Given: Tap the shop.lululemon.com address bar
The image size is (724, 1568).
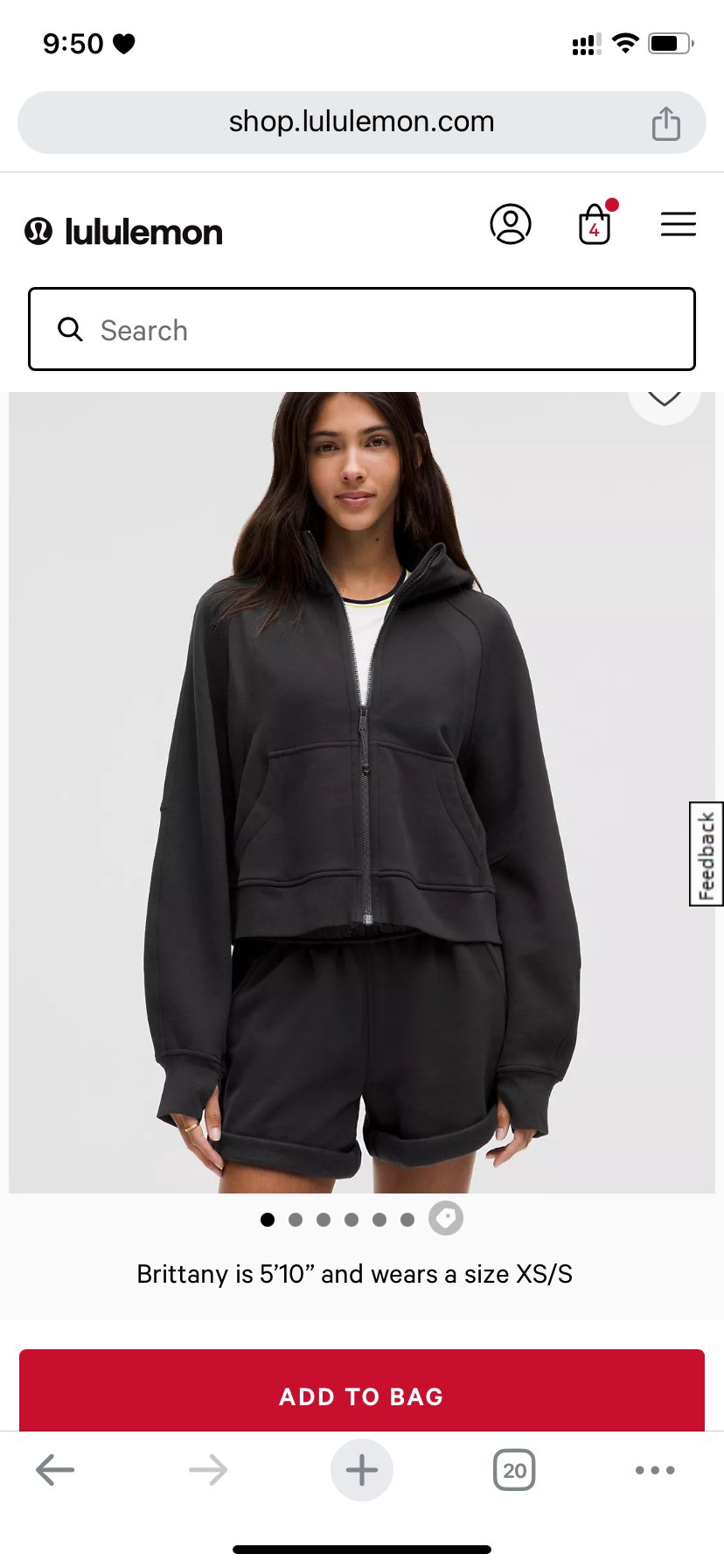Looking at the screenshot, I should tap(361, 122).
